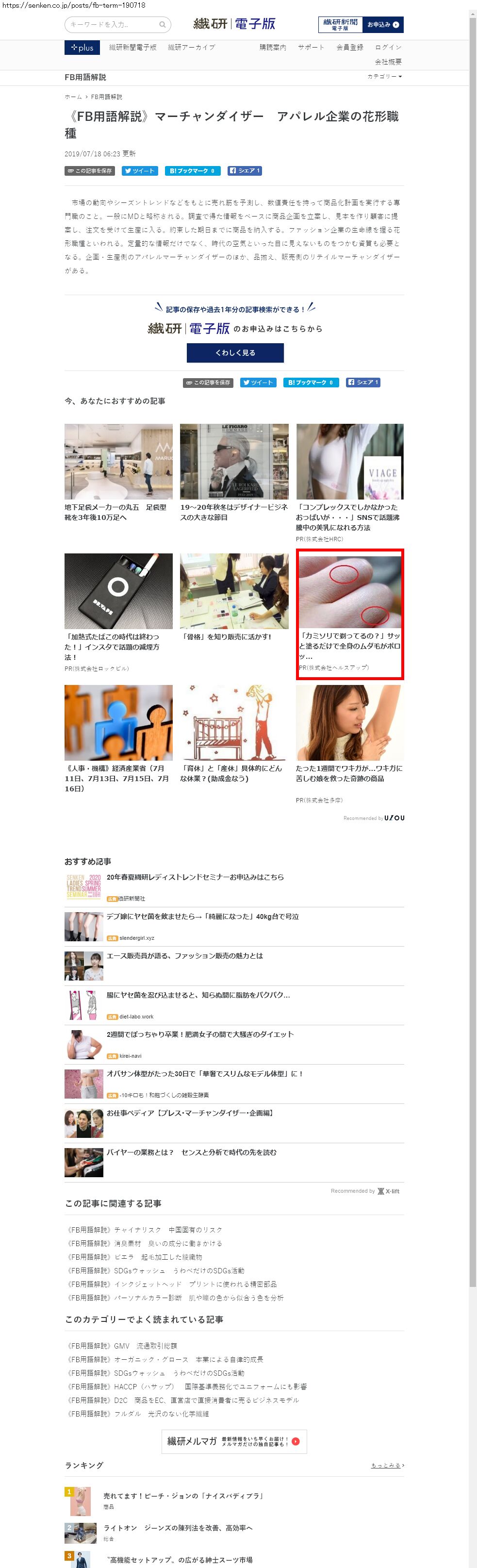The height and width of the screenshot is (1568, 477).
Task: Tap the 繊研メルマガ banner
Action: (233, 1441)
